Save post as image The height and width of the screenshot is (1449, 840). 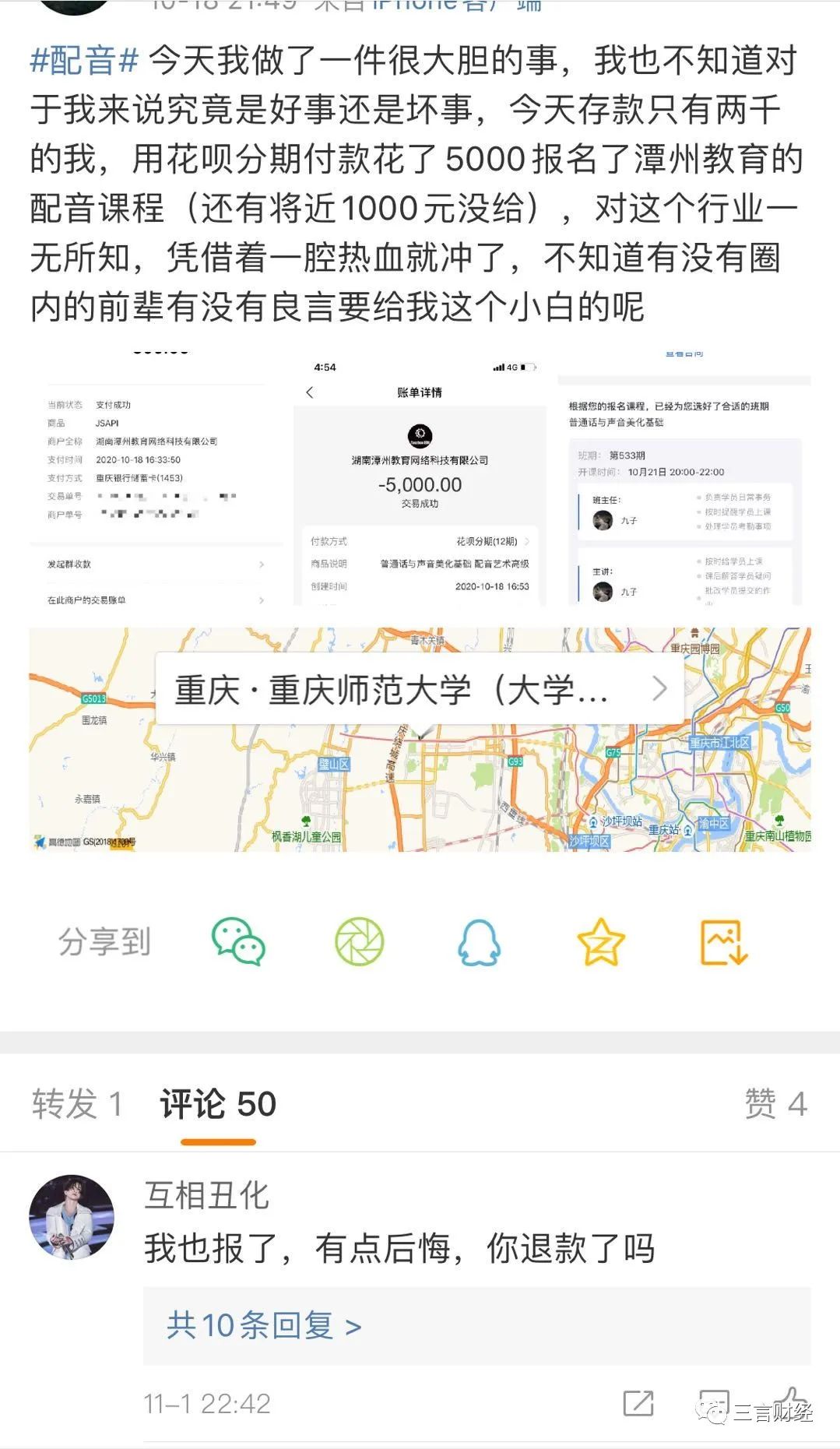click(x=723, y=941)
